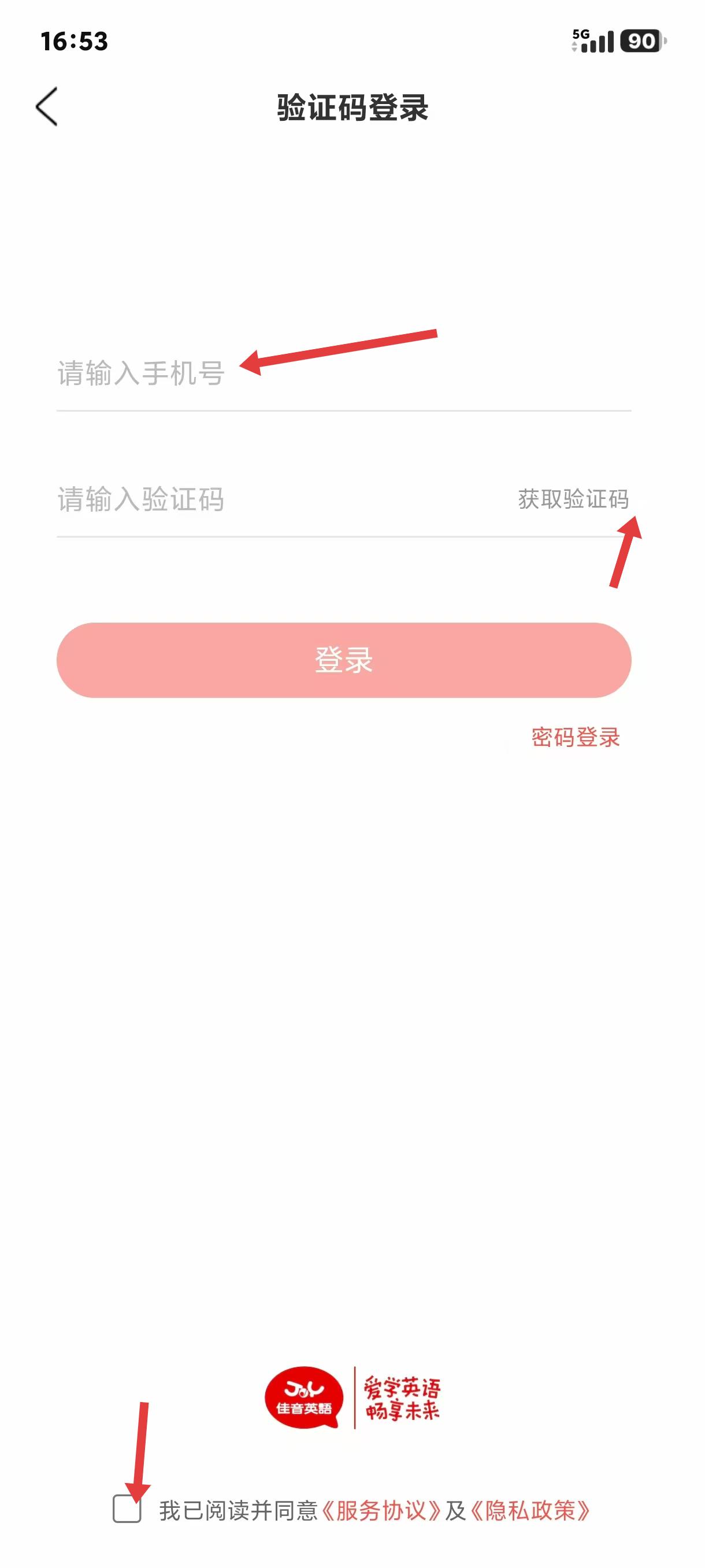Open the 《服务协议》 service agreement
The height and width of the screenshot is (1568, 705).
tap(381, 1510)
